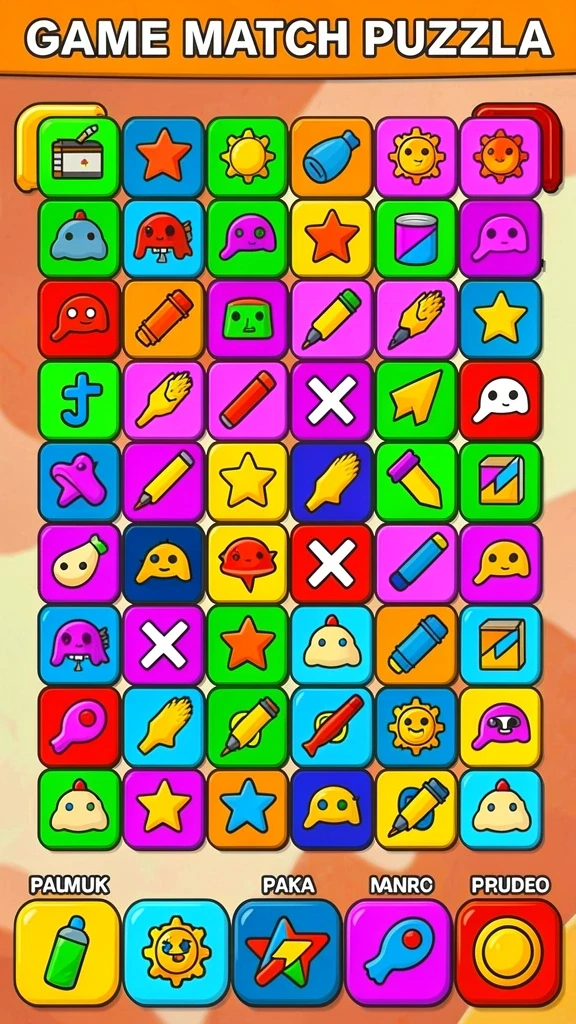Select the red mushroom cap on yellow tile
This screenshot has height=1024, width=576.
[247, 564]
